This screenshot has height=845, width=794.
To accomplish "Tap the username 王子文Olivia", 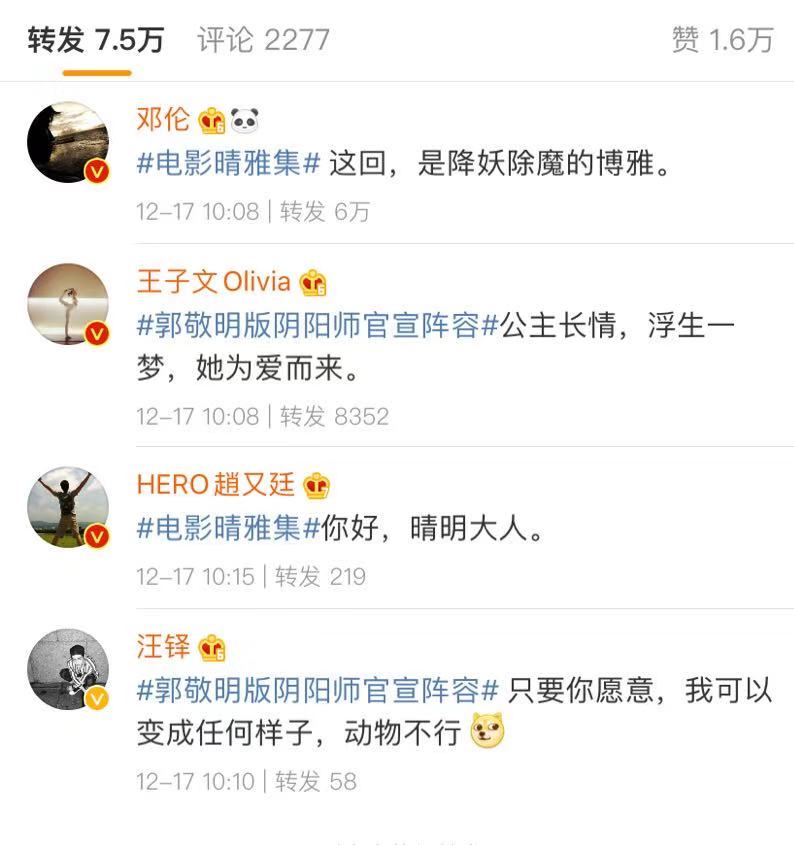I will 214,282.
